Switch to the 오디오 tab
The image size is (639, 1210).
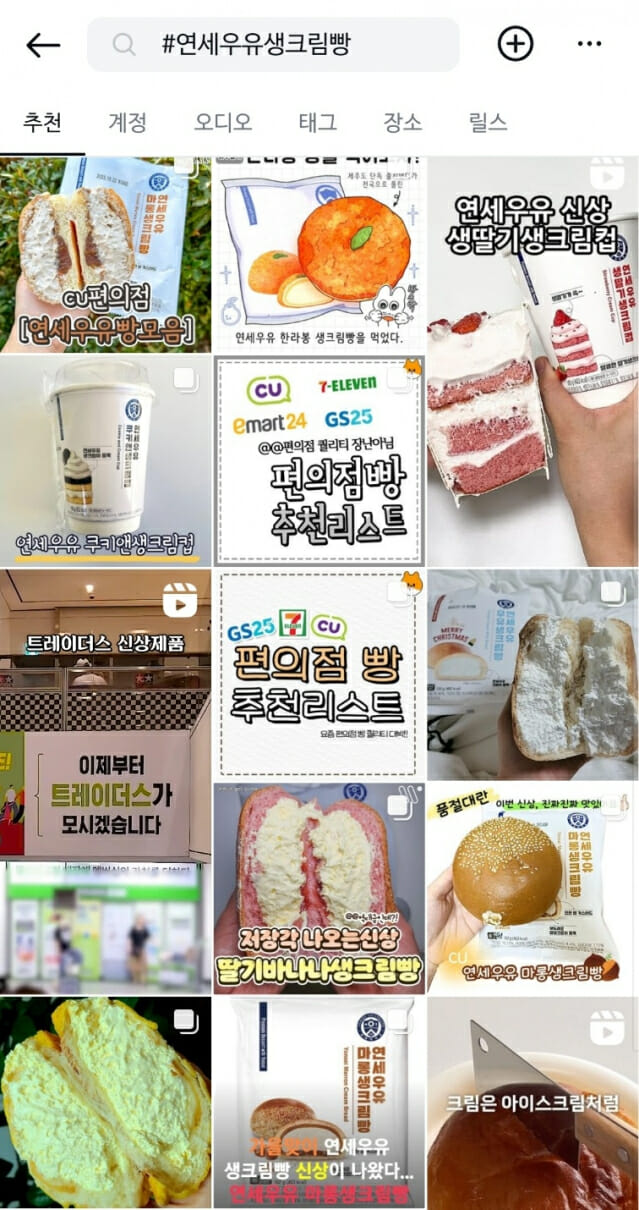point(223,122)
